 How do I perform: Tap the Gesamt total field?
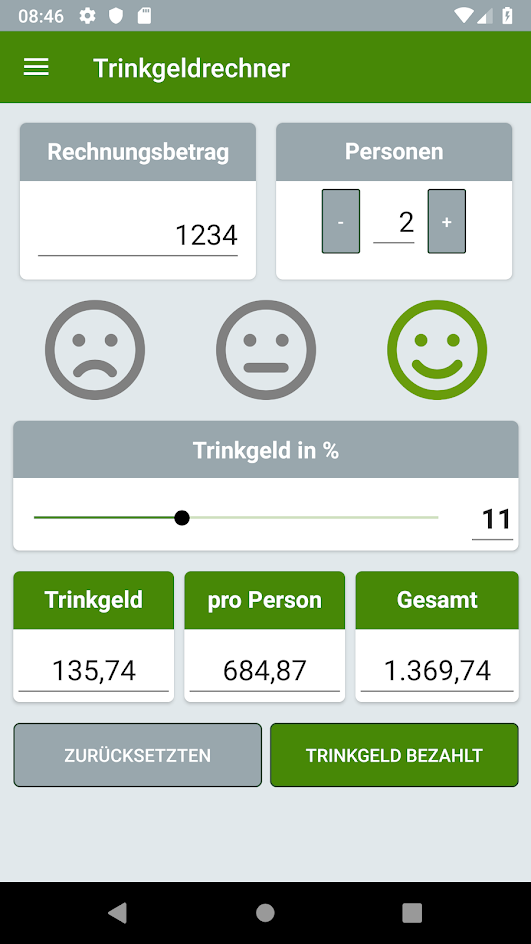437,670
